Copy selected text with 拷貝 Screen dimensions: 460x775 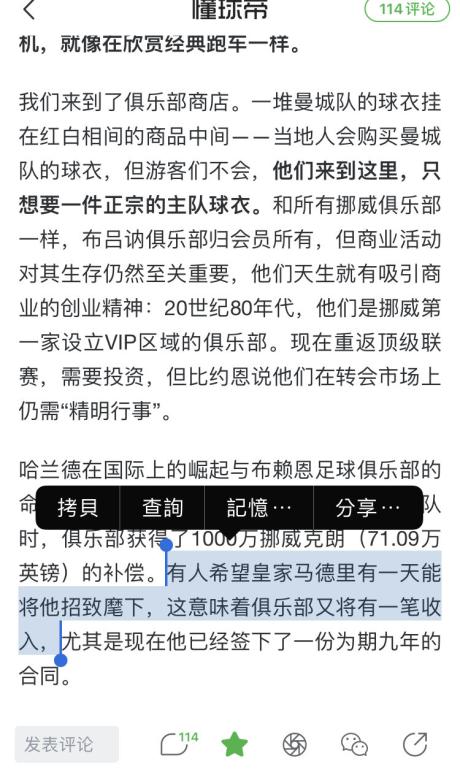[78, 508]
